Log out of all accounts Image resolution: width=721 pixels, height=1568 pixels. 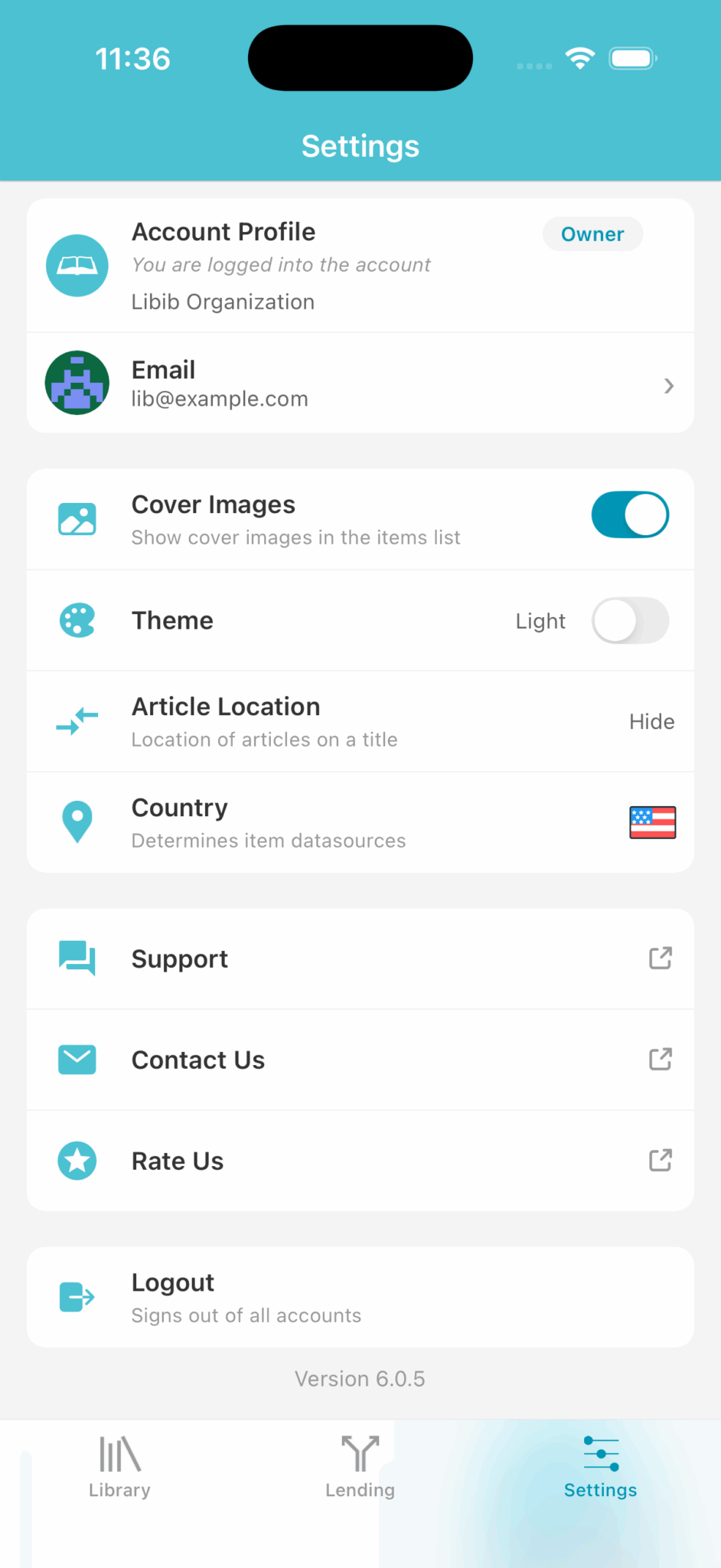[360, 1297]
